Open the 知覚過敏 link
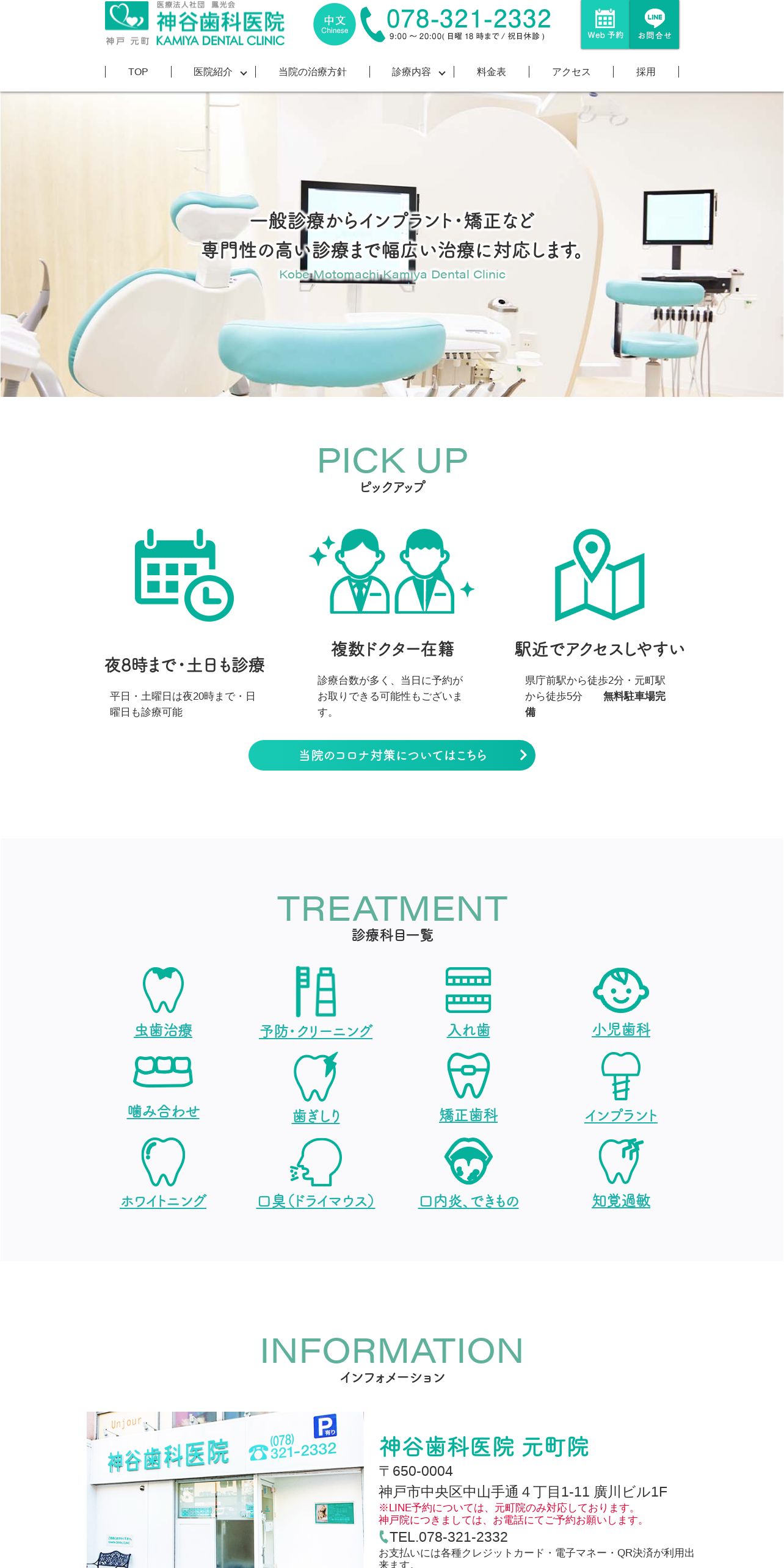Viewport: 784px width, 1568px height. point(621,1201)
